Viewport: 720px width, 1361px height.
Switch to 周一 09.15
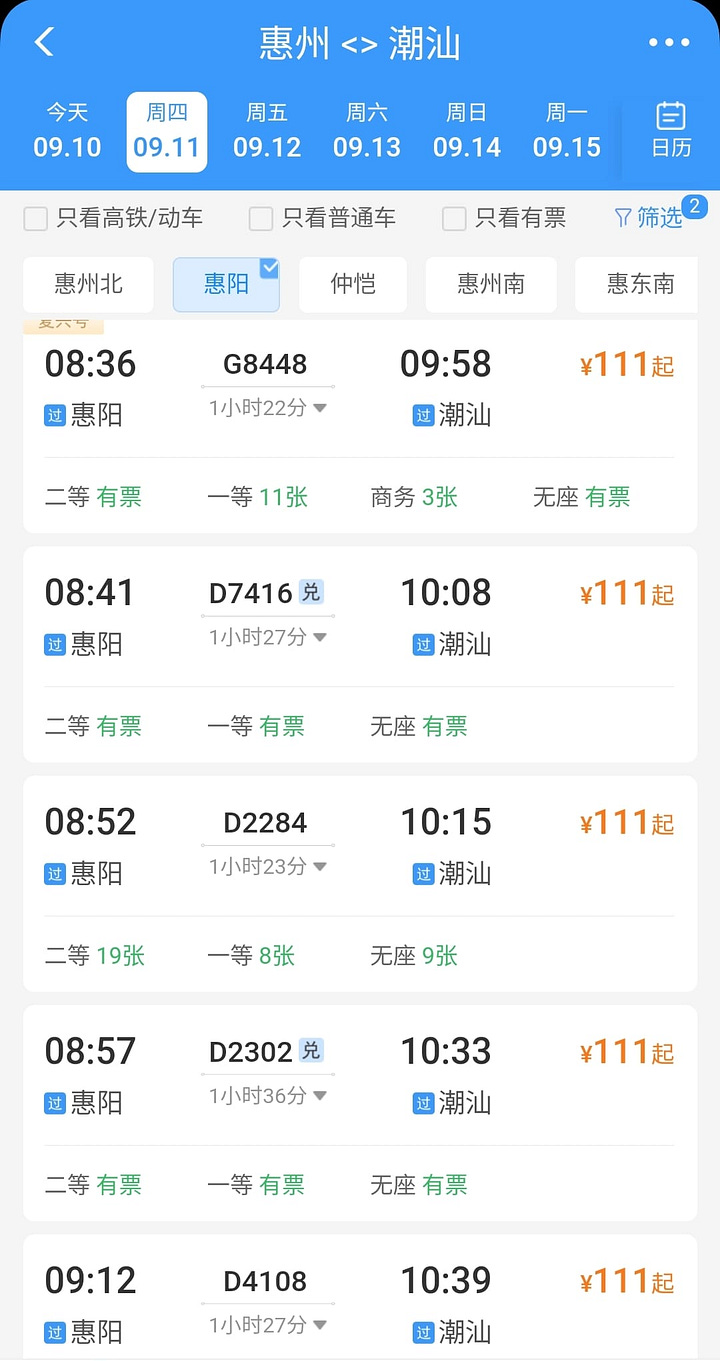click(x=567, y=132)
